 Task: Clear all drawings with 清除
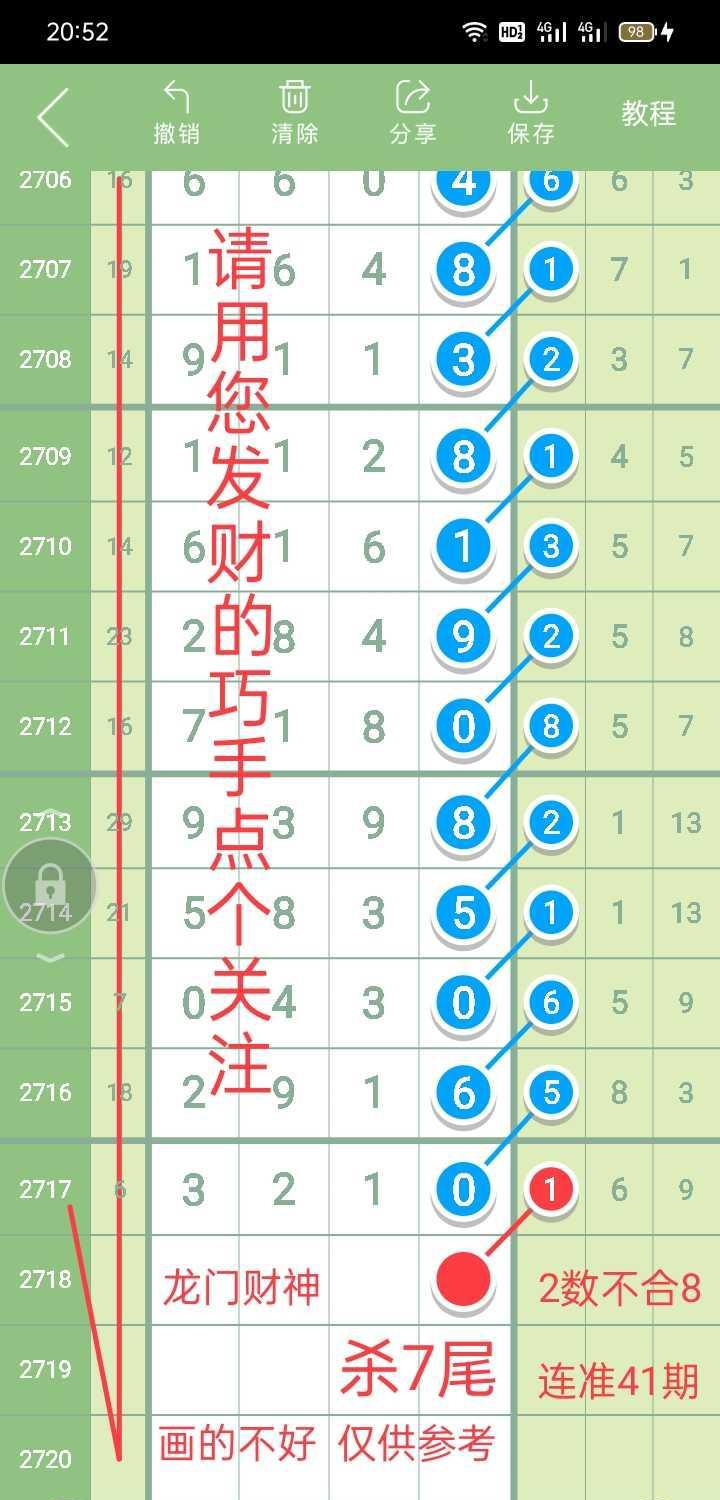(294, 113)
